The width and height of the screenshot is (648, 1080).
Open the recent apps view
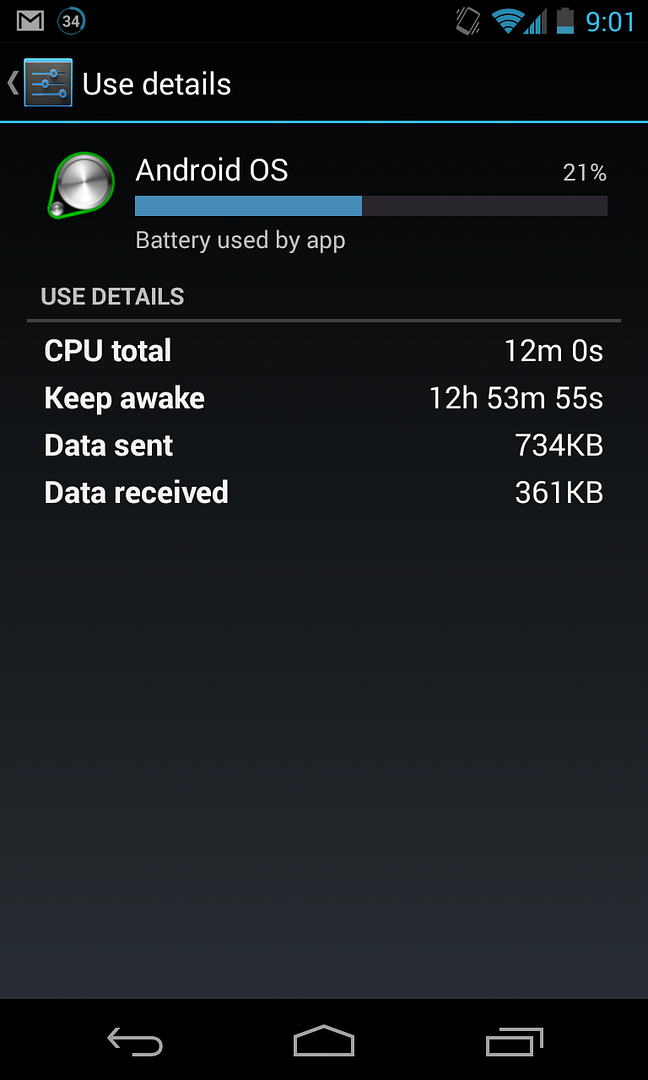point(514,1043)
